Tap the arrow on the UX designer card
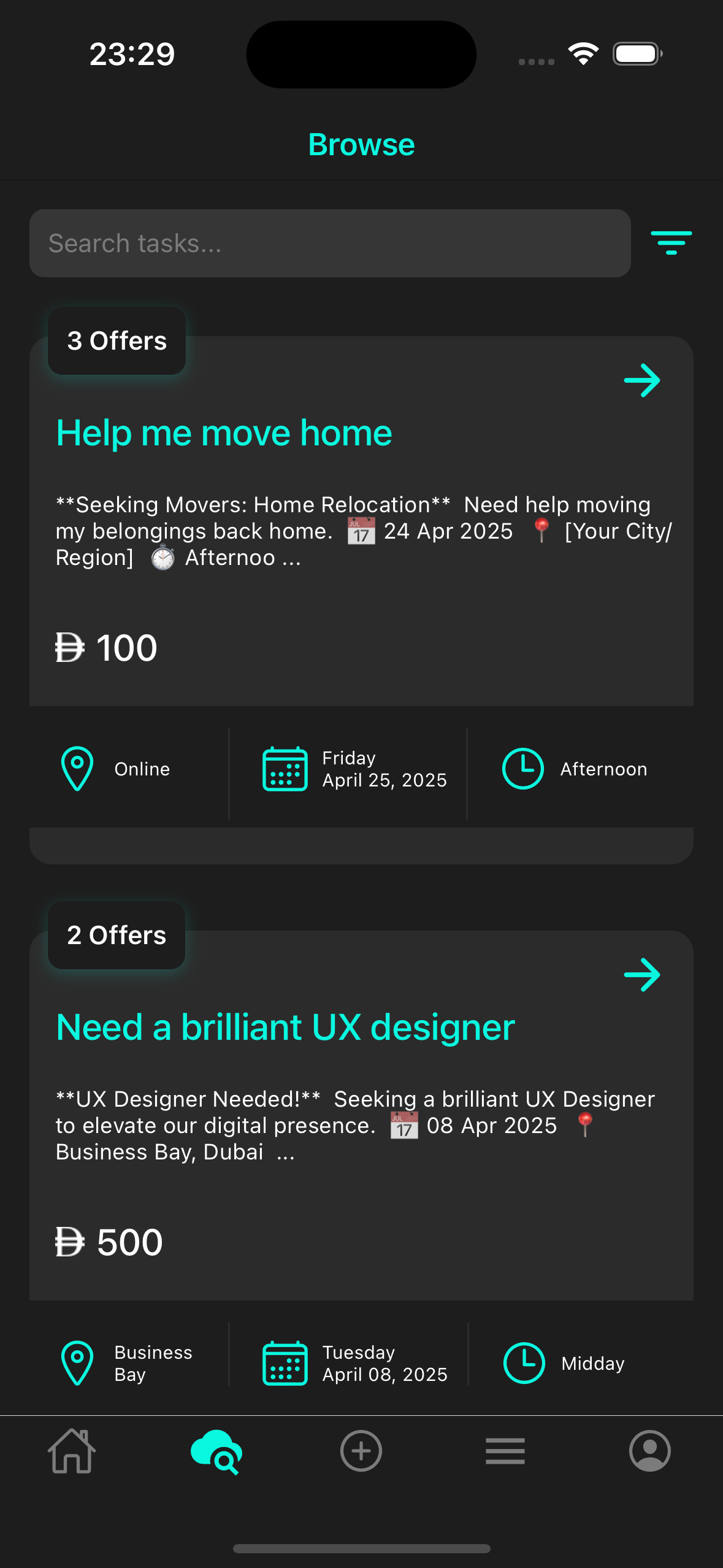The height and width of the screenshot is (1568, 723). click(x=641, y=975)
